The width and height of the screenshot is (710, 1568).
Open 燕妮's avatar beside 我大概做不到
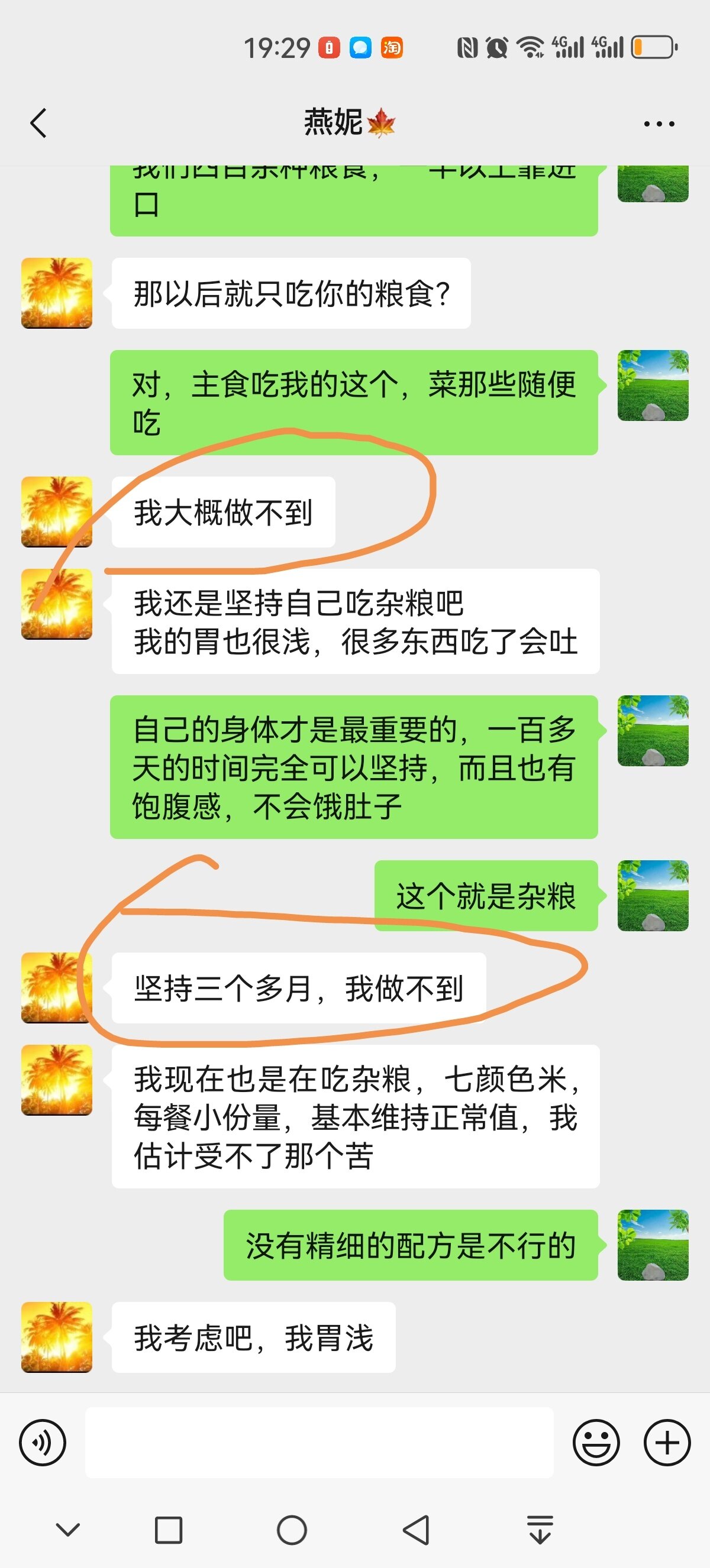57,512
